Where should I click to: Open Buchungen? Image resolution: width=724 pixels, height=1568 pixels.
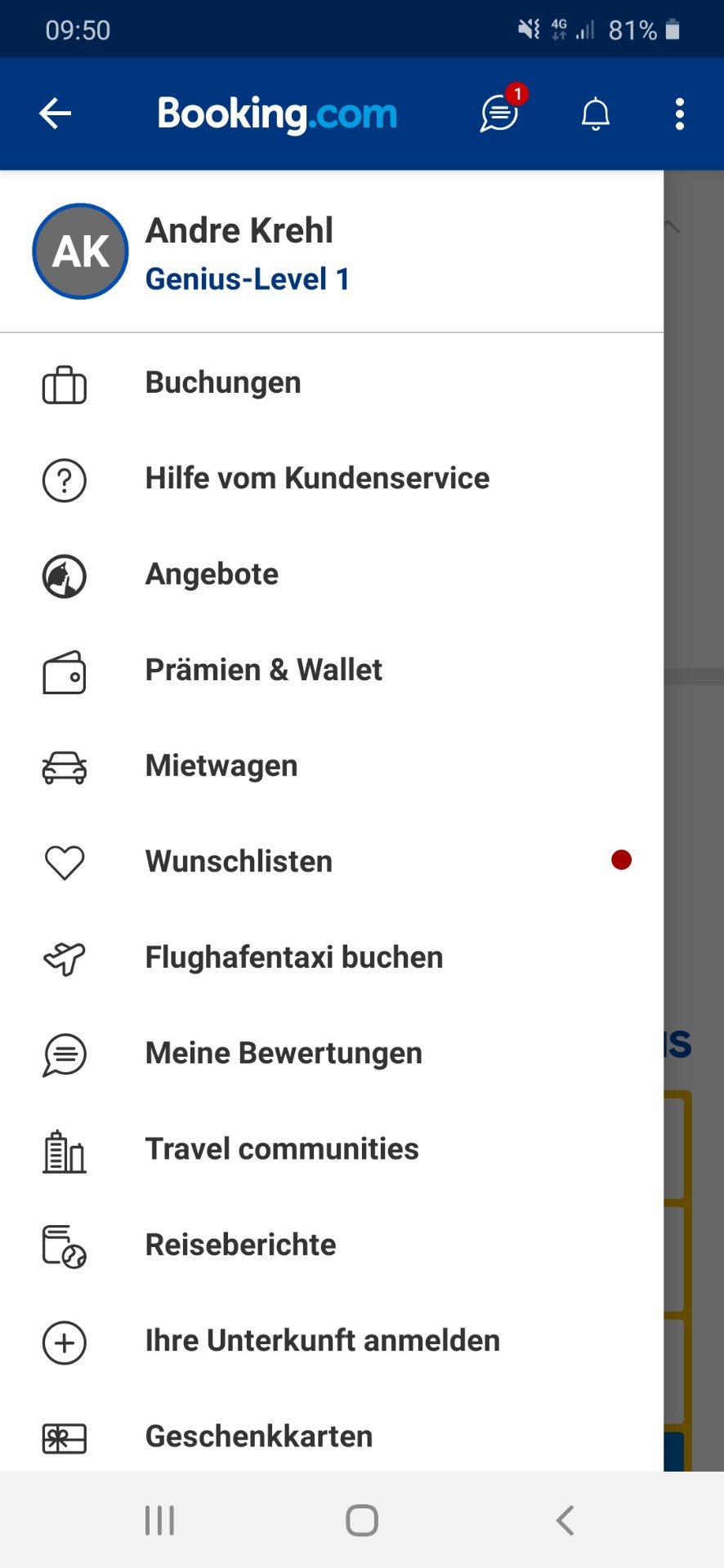(x=332, y=383)
